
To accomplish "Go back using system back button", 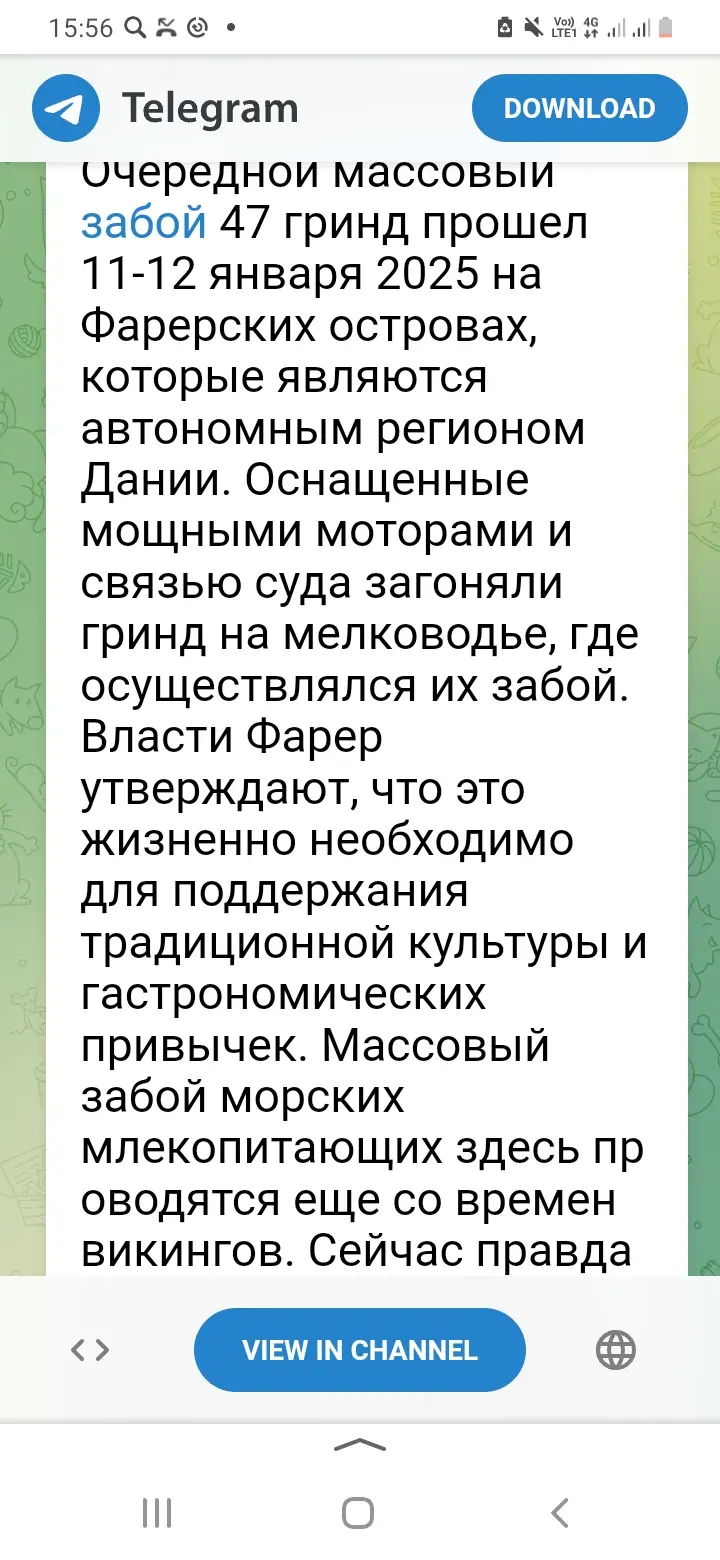I will point(561,1512).
